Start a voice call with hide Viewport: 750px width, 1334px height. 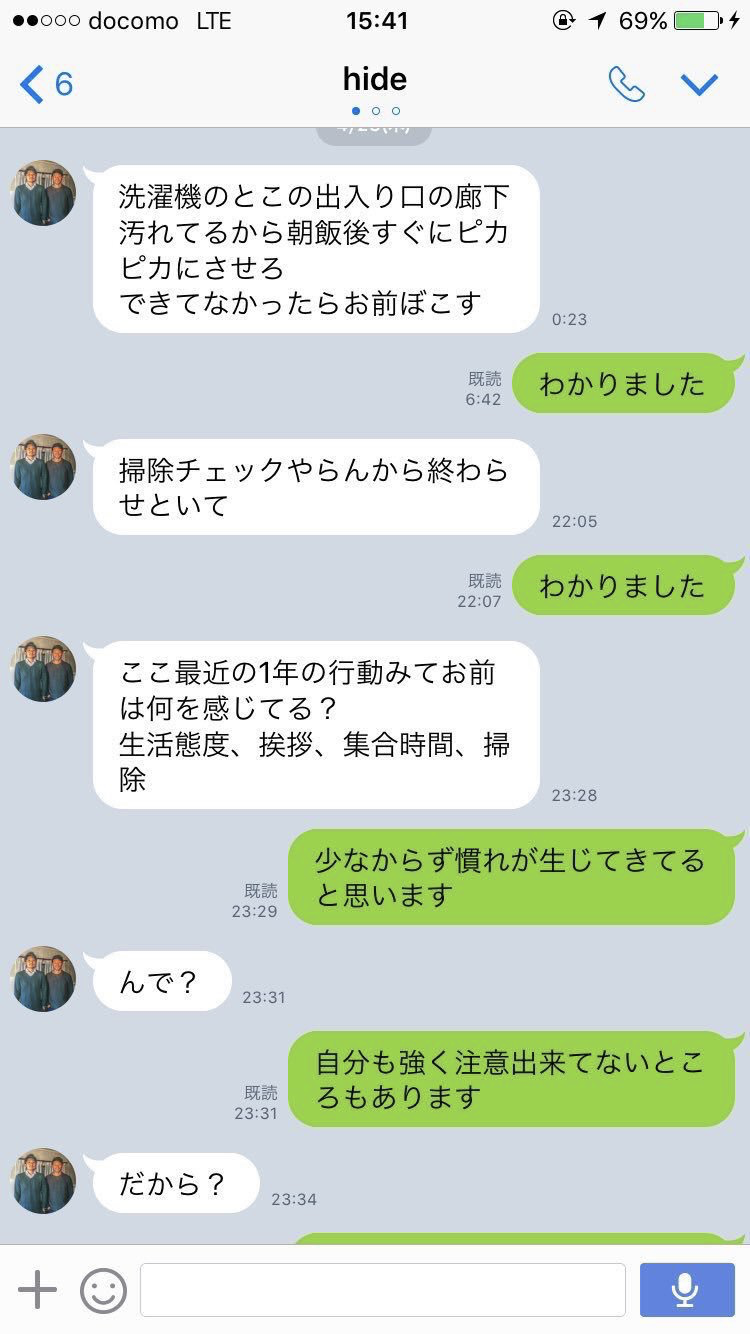point(626,84)
